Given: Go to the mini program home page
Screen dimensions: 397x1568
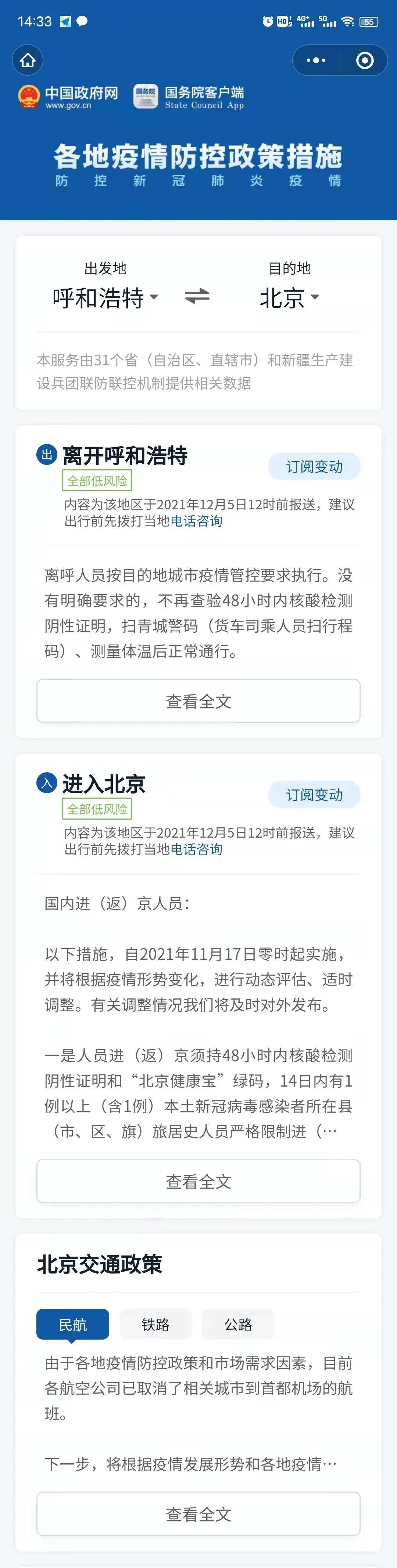Looking at the screenshot, I should pos(28,60).
